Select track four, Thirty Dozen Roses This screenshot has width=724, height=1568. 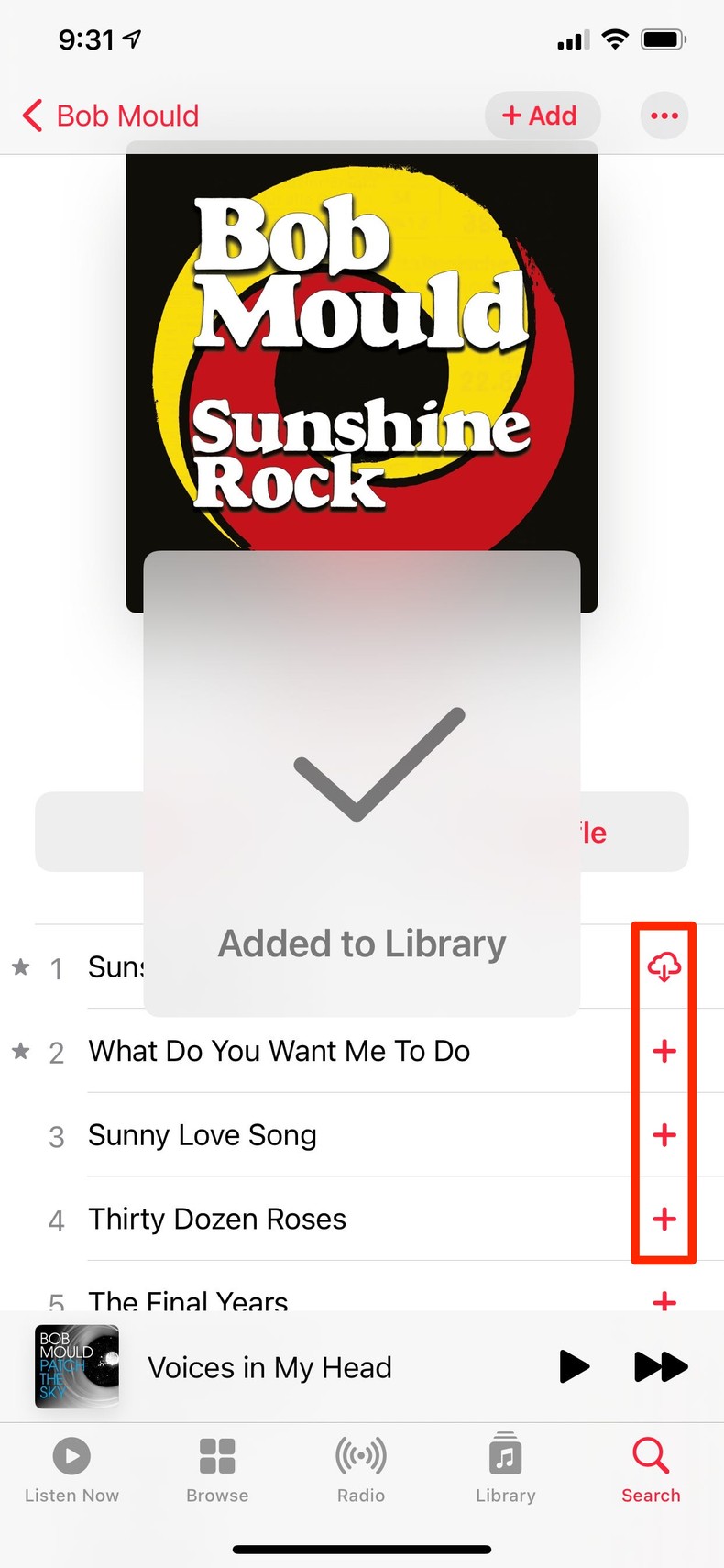click(217, 1220)
